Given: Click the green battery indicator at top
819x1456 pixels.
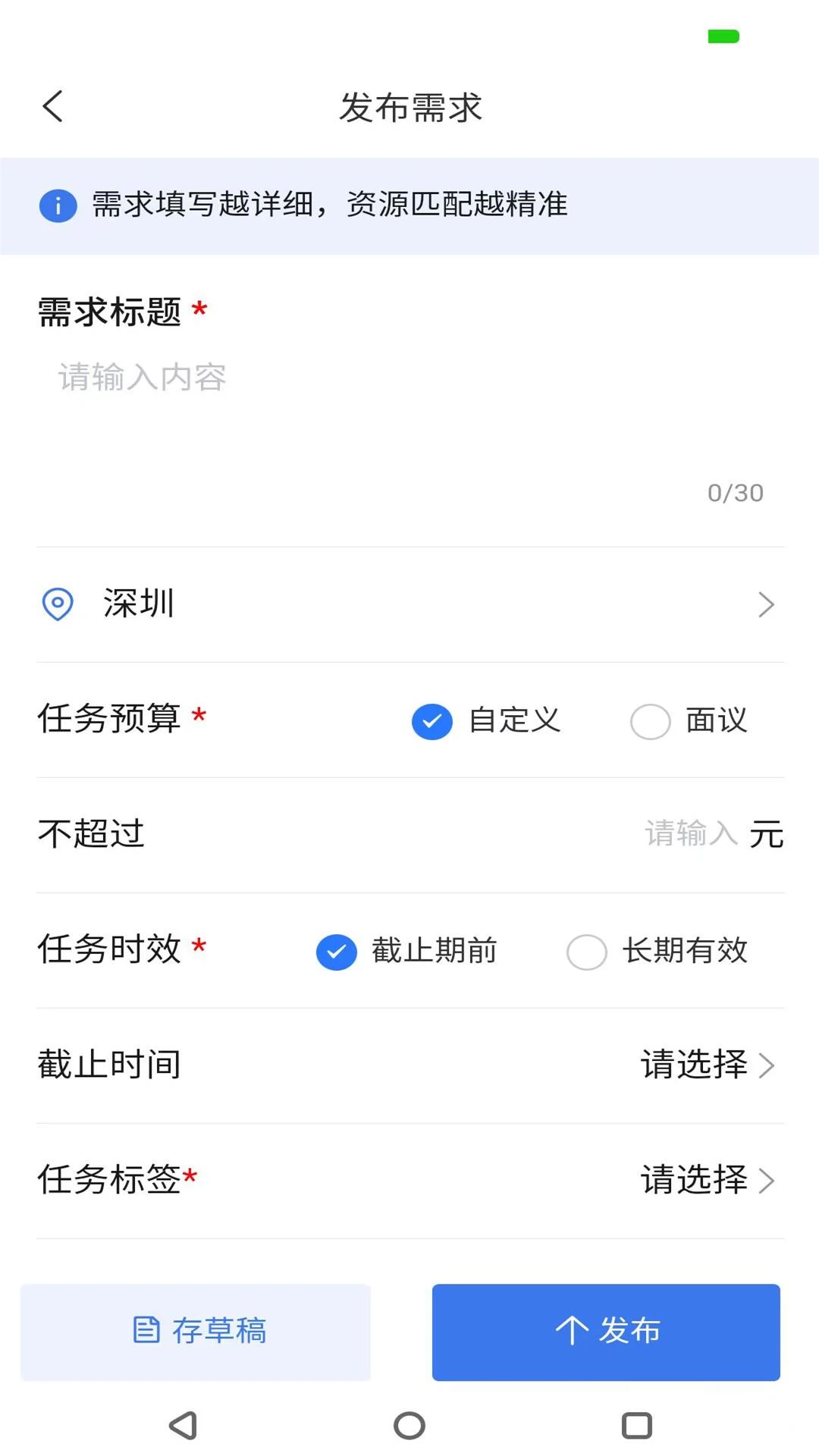Looking at the screenshot, I should [x=724, y=35].
